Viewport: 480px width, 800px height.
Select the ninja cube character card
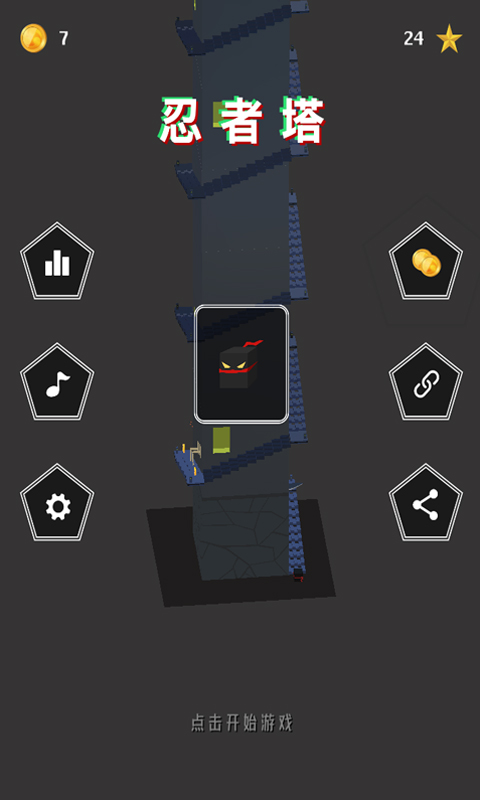click(x=241, y=364)
